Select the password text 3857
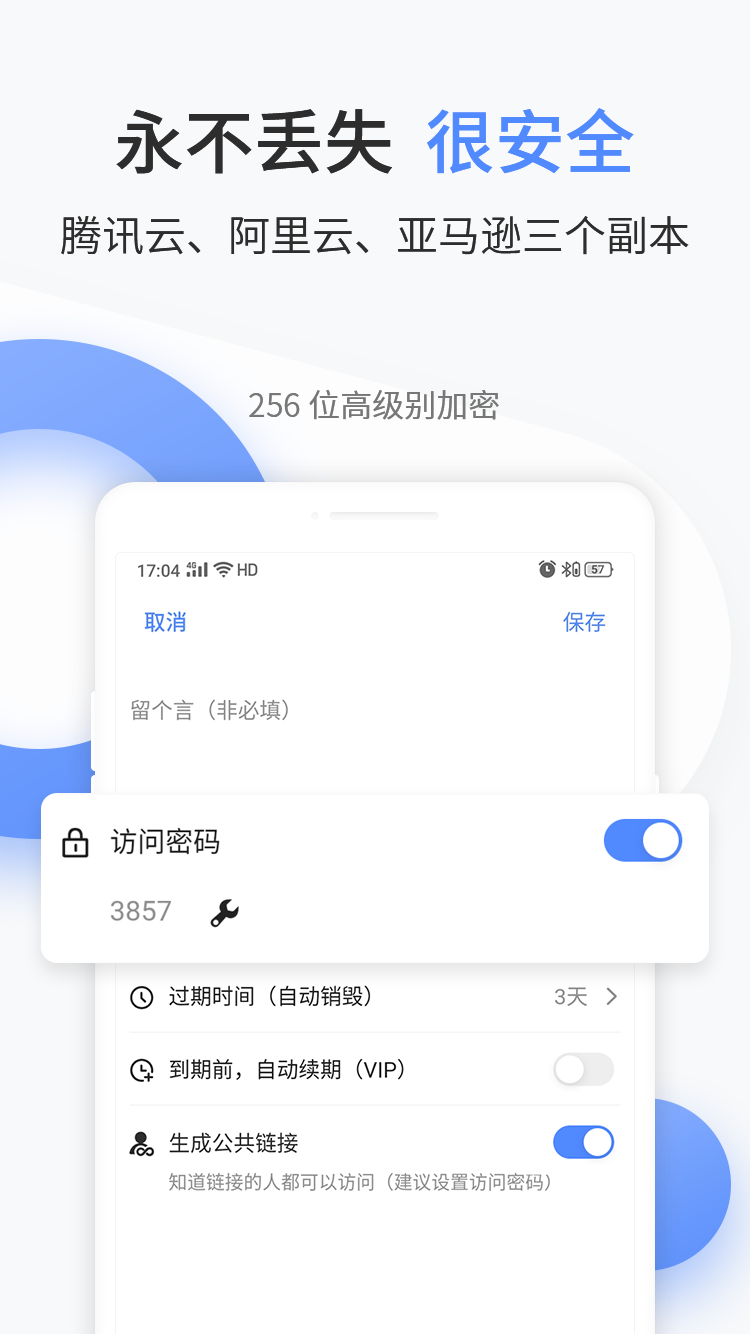This screenshot has width=750, height=1334. click(141, 911)
